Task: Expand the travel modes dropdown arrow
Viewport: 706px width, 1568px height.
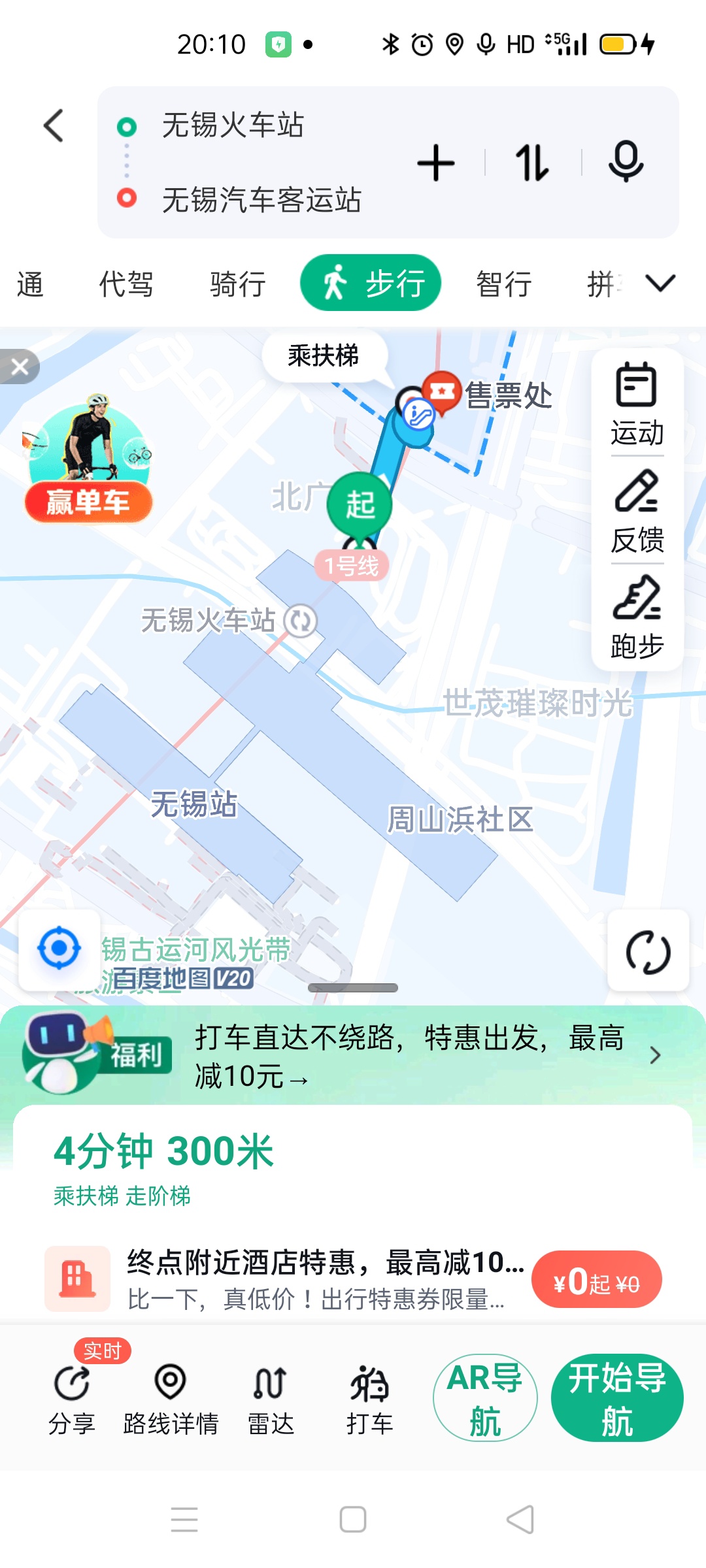Action: coord(660,284)
